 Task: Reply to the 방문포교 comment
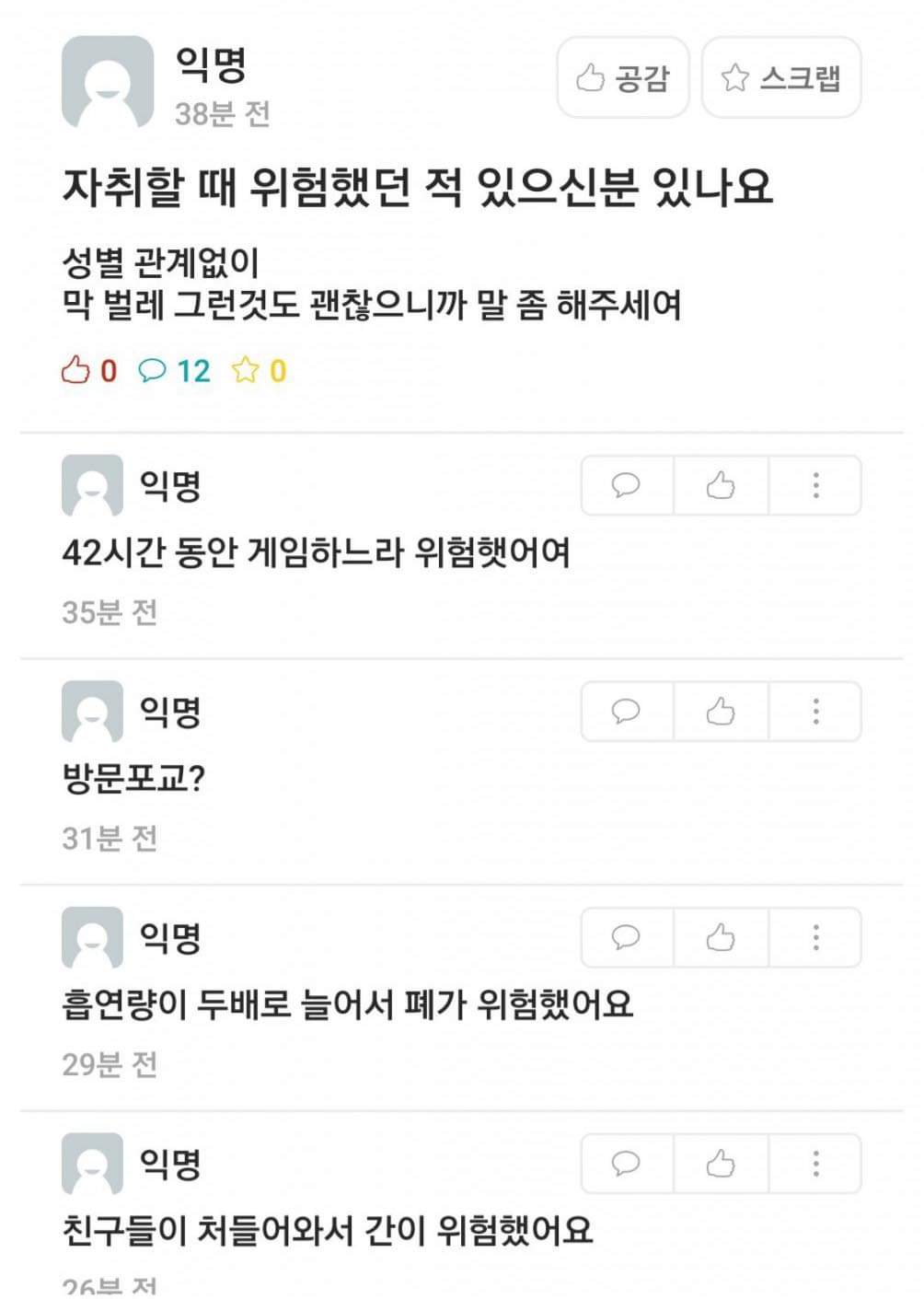[627, 712]
